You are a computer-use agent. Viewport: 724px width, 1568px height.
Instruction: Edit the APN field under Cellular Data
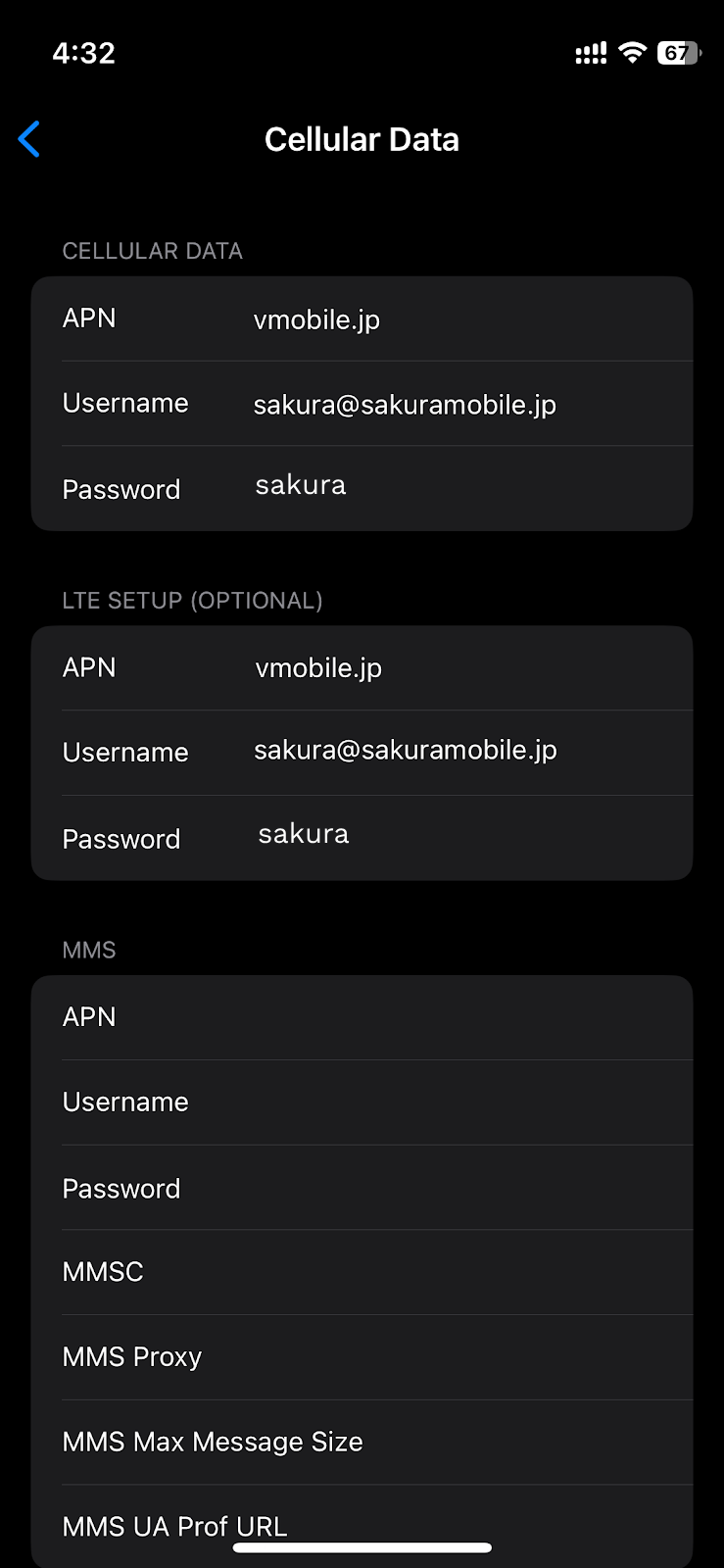coord(362,318)
